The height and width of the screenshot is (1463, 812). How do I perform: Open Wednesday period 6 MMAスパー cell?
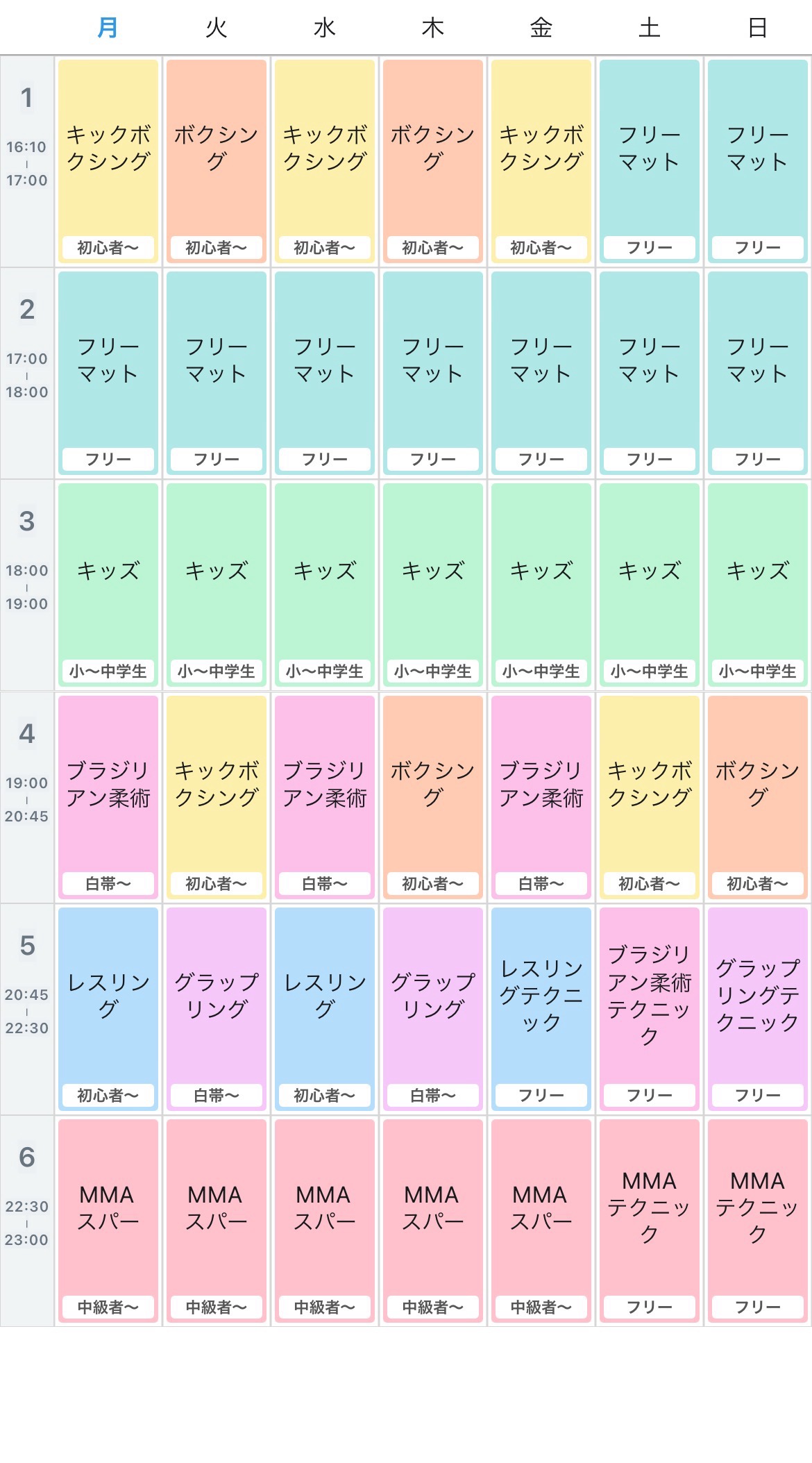point(325,1221)
